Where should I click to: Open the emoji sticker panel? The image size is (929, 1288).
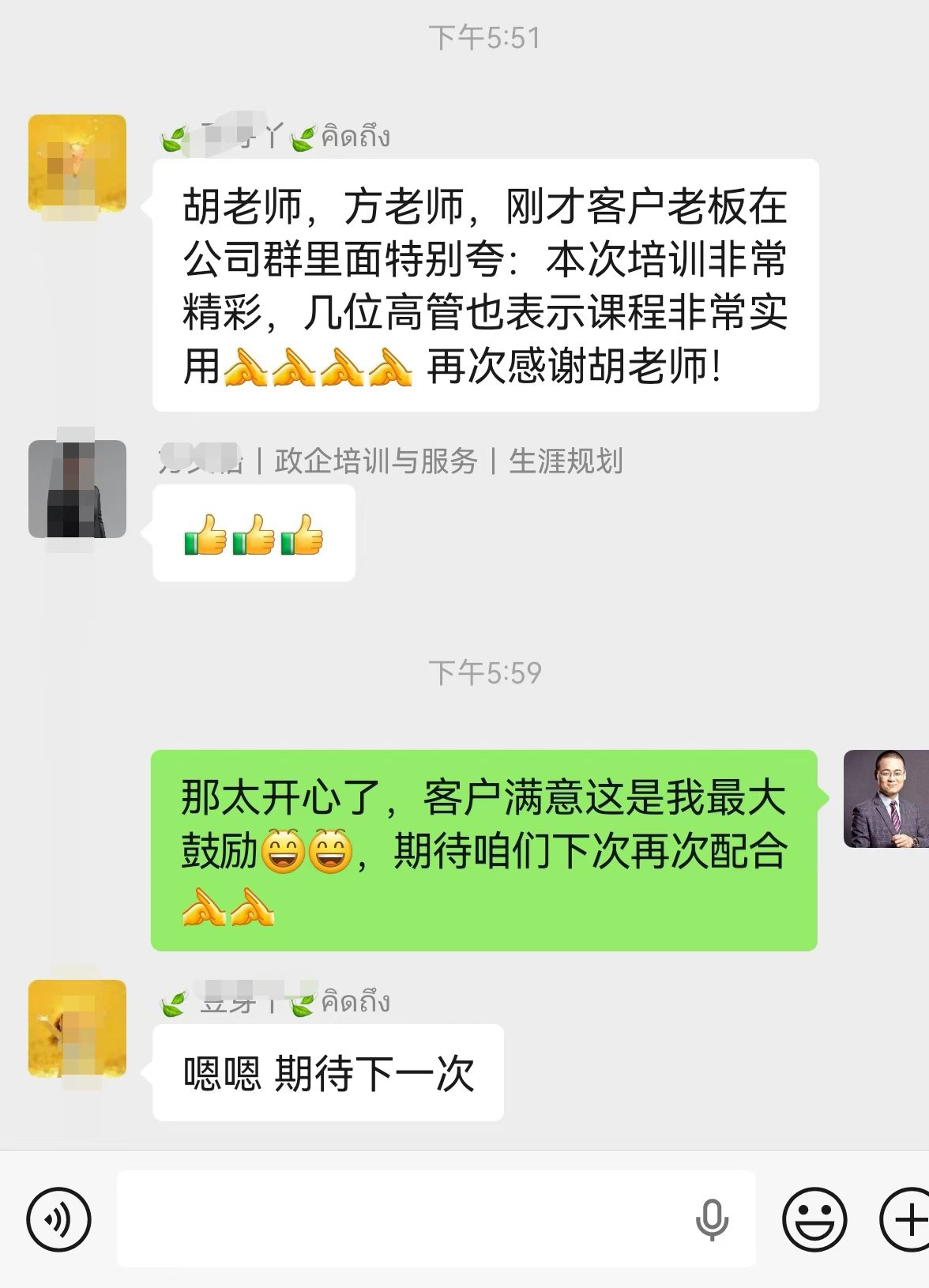tap(814, 1218)
